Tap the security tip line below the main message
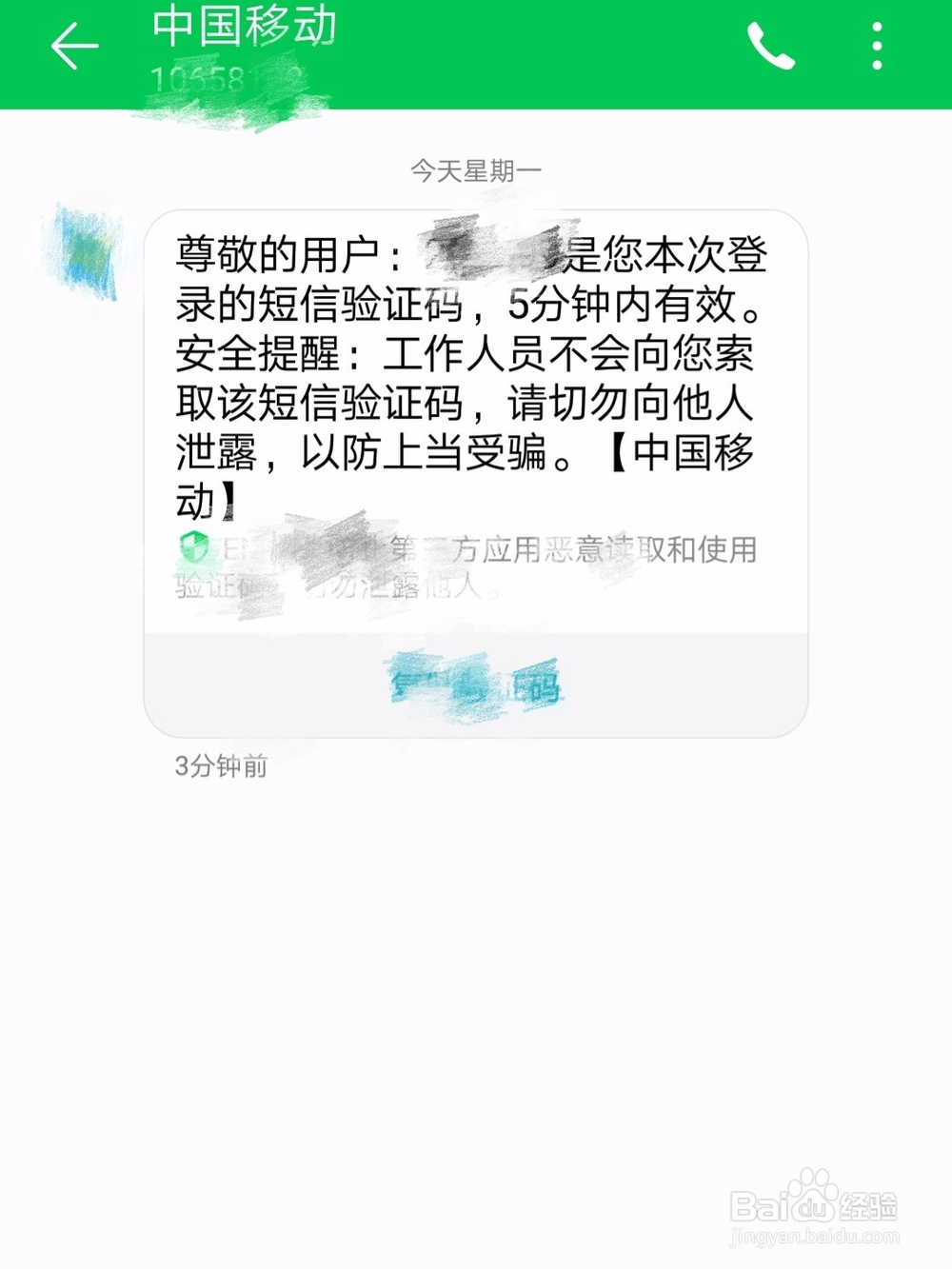Image resolution: width=952 pixels, height=1269 pixels. click(466, 566)
